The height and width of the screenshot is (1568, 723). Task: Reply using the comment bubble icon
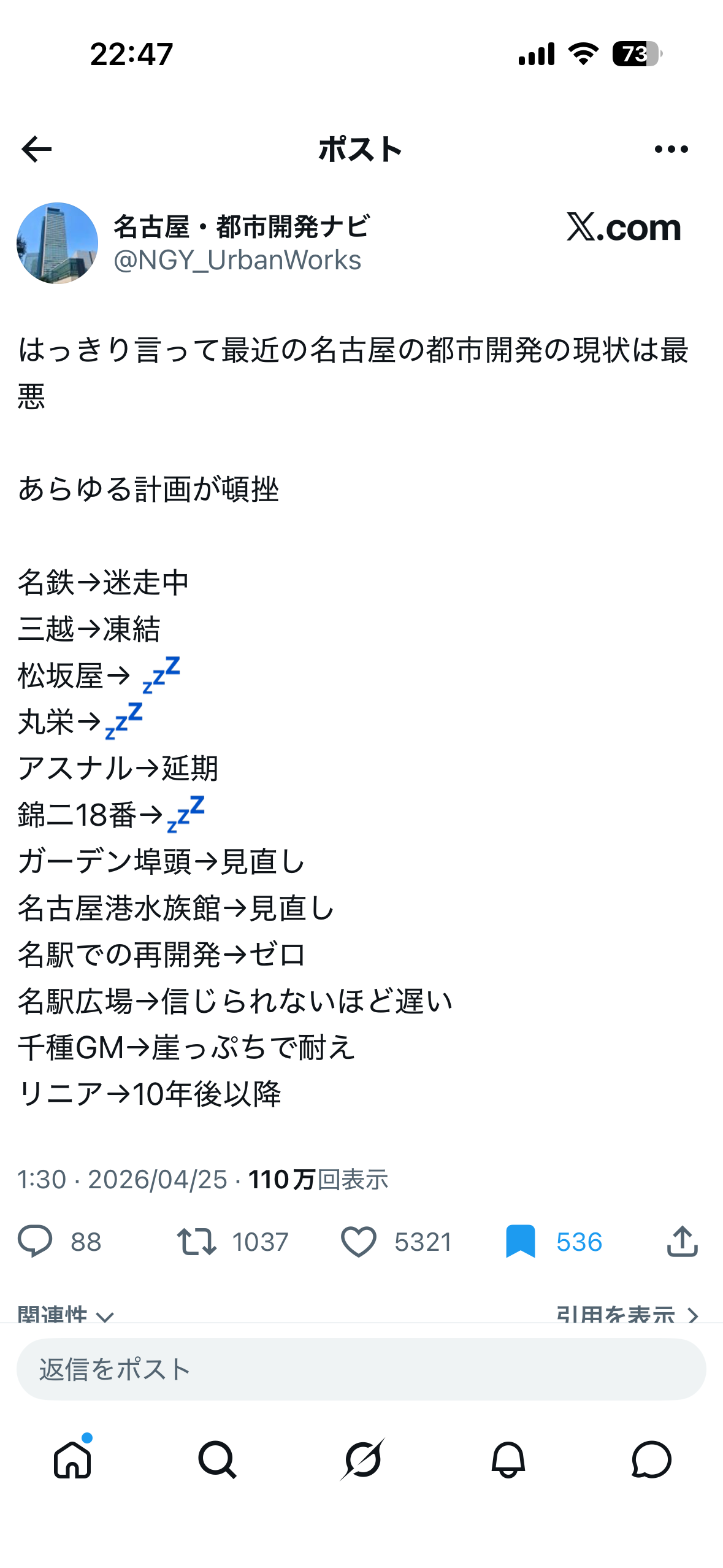click(35, 1241)
